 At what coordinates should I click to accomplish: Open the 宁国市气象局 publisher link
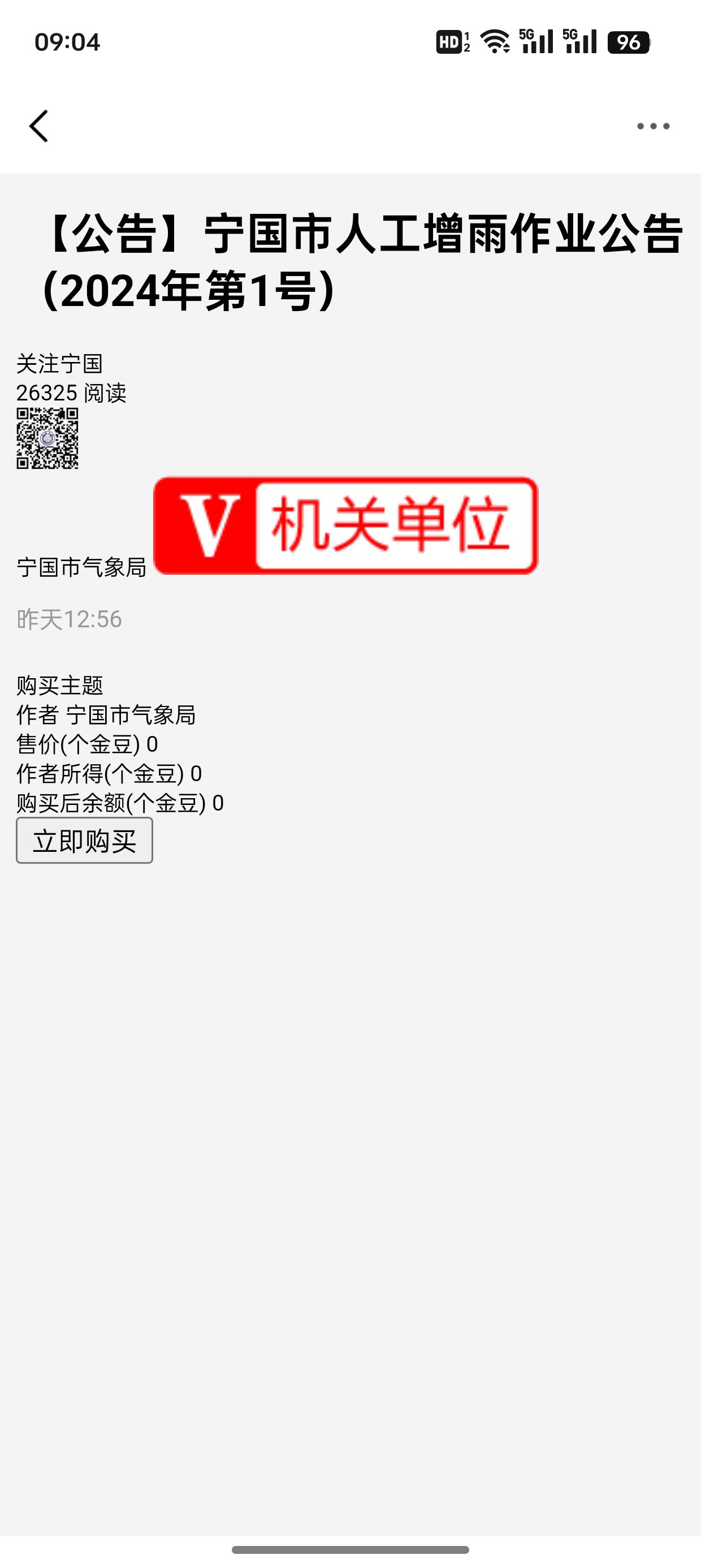click(81, 567)
